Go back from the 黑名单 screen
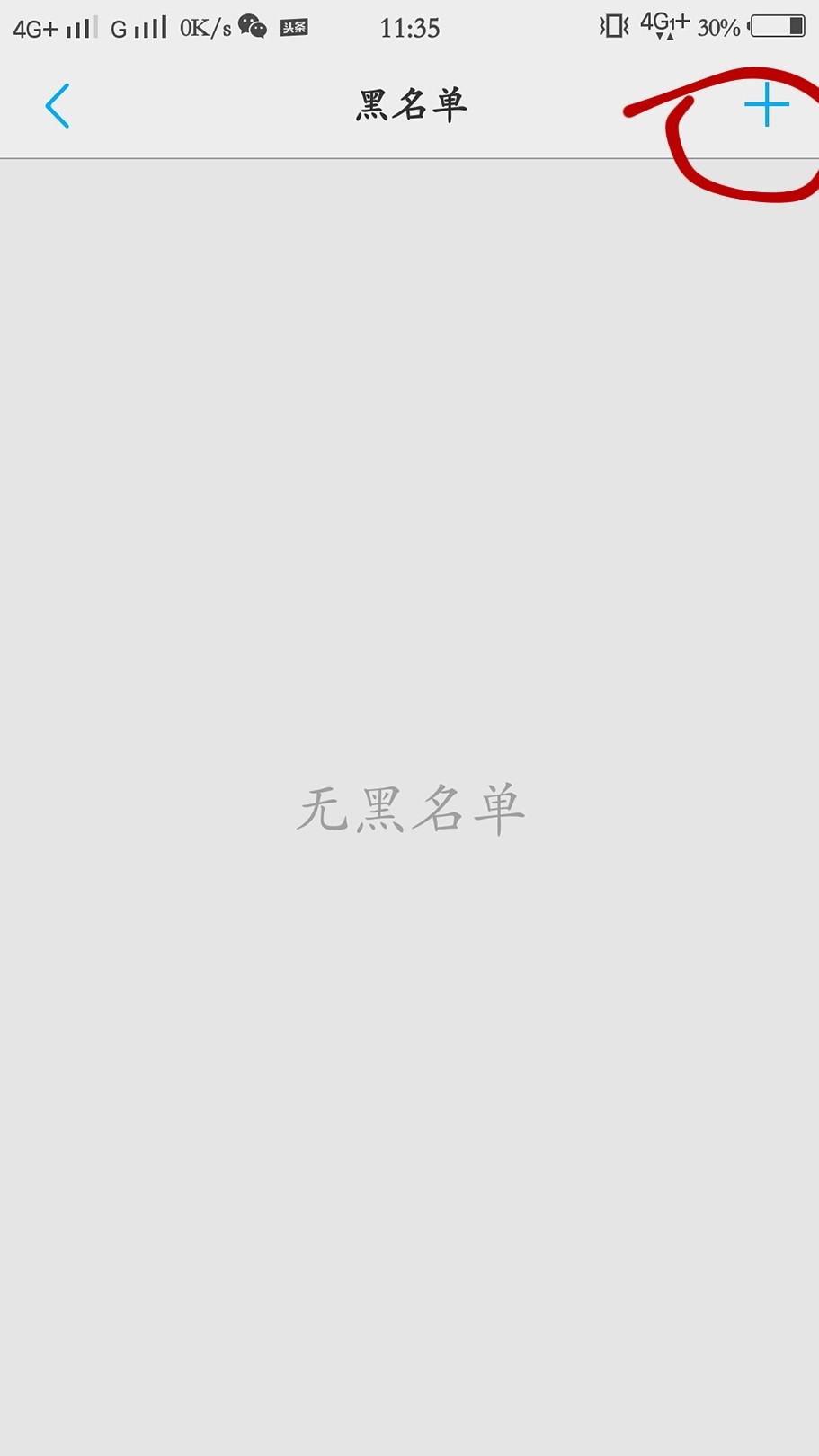The height and width of the screenshot is (1456, 819). (58, 106)
